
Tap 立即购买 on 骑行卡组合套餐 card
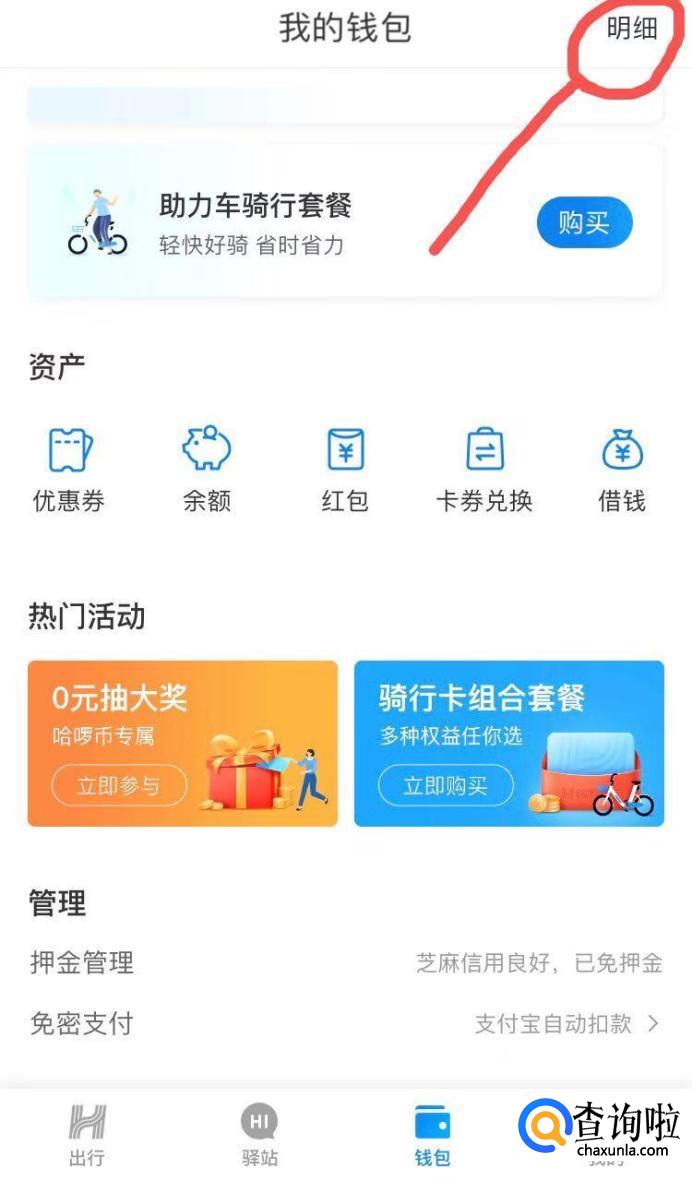tap(445, 785)
